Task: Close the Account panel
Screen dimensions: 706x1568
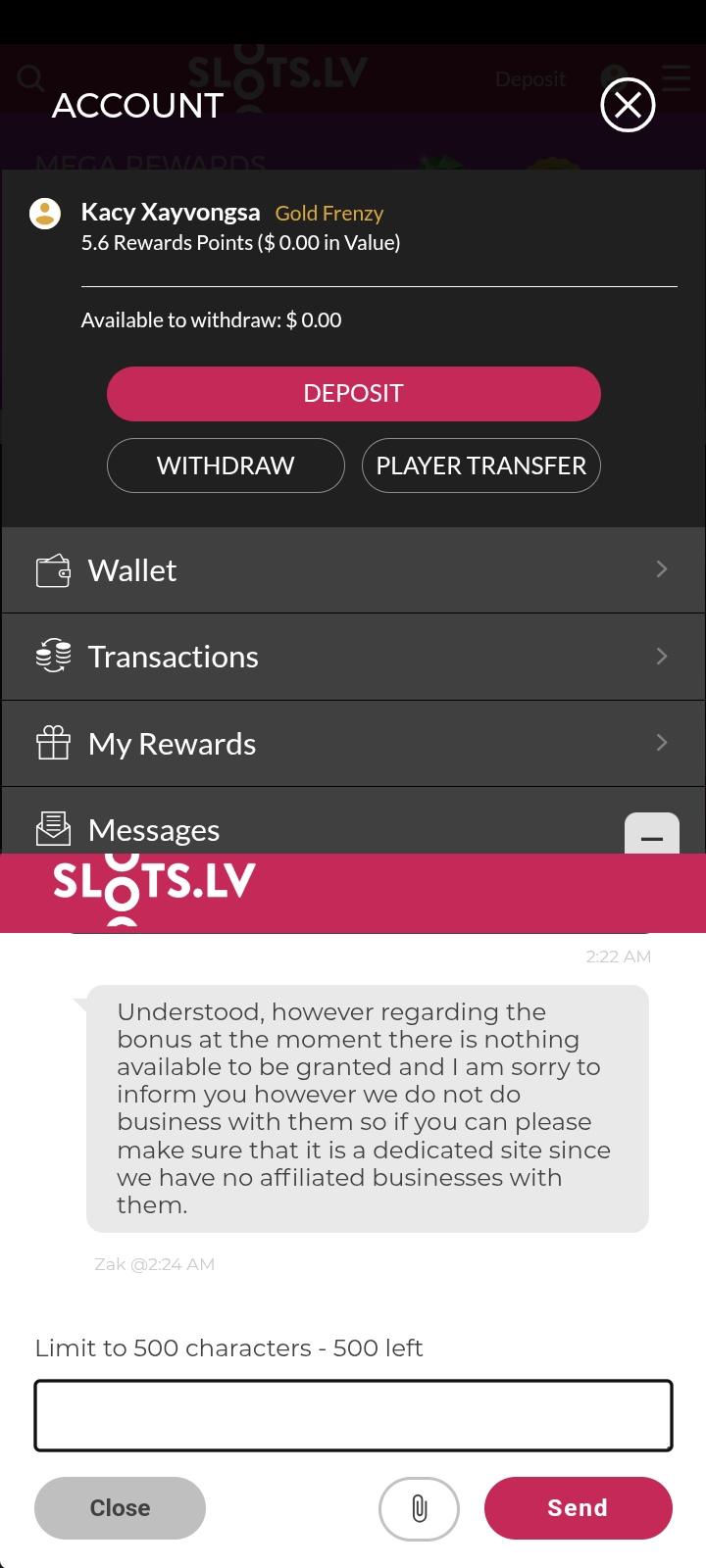Action: pyautogui.click(x=628, y=105)
